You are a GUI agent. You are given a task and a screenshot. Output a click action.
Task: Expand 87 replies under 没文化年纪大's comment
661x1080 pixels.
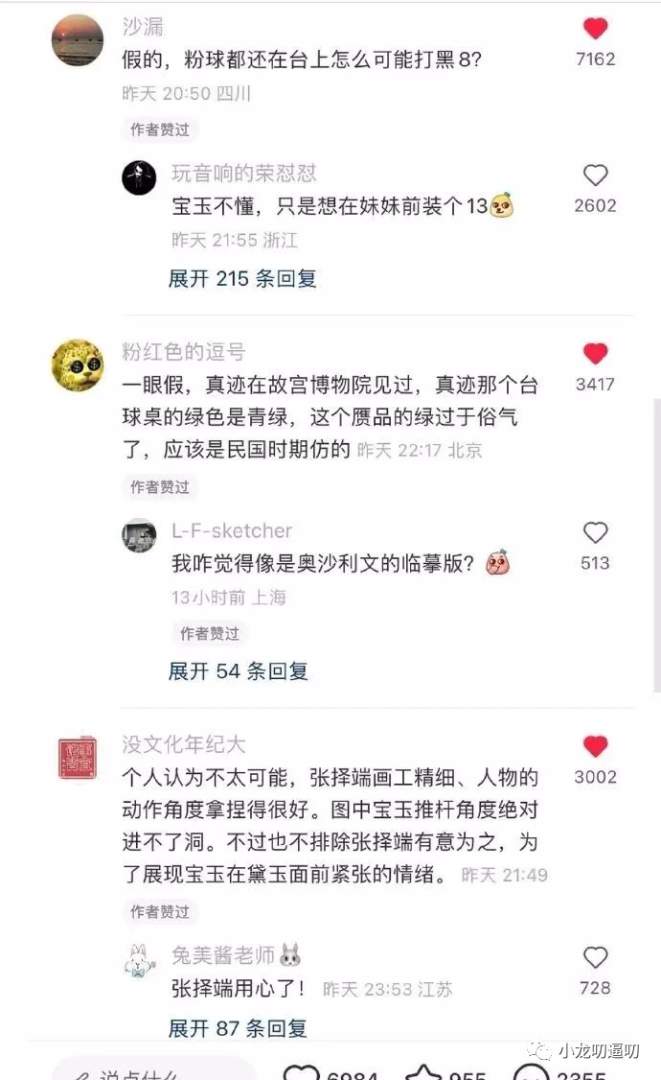[x=238, y=1027]
